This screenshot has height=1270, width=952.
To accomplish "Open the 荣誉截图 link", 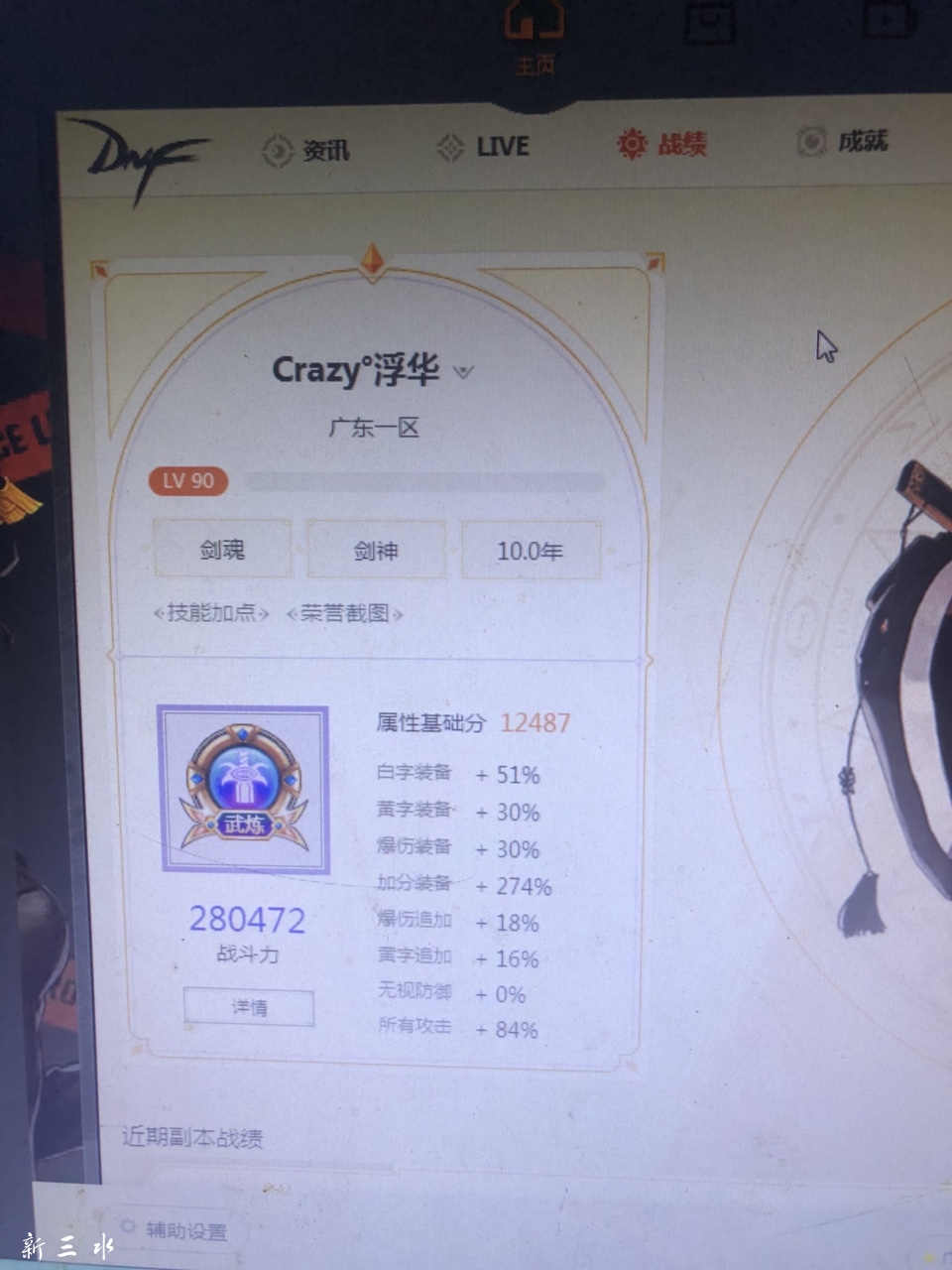I will (344, 614).
